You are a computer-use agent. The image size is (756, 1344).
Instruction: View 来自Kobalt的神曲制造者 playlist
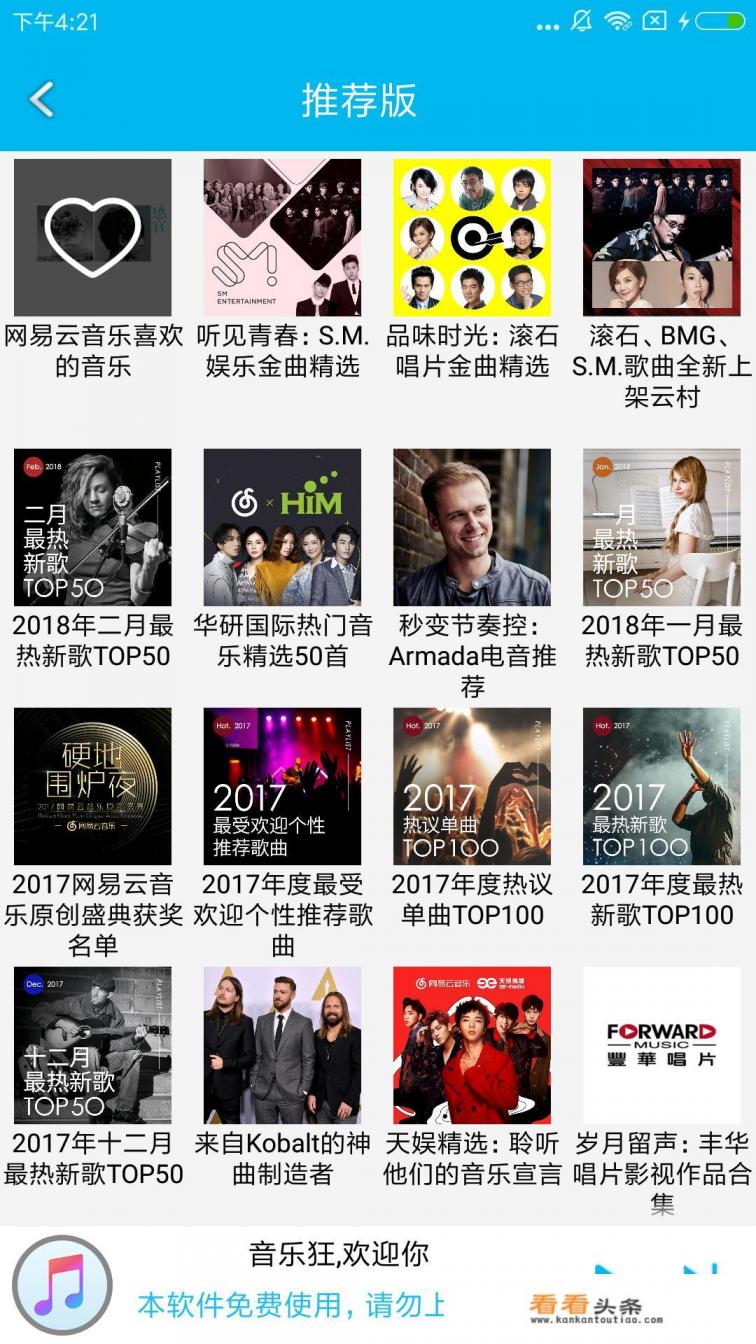[x=282, y=1045]
